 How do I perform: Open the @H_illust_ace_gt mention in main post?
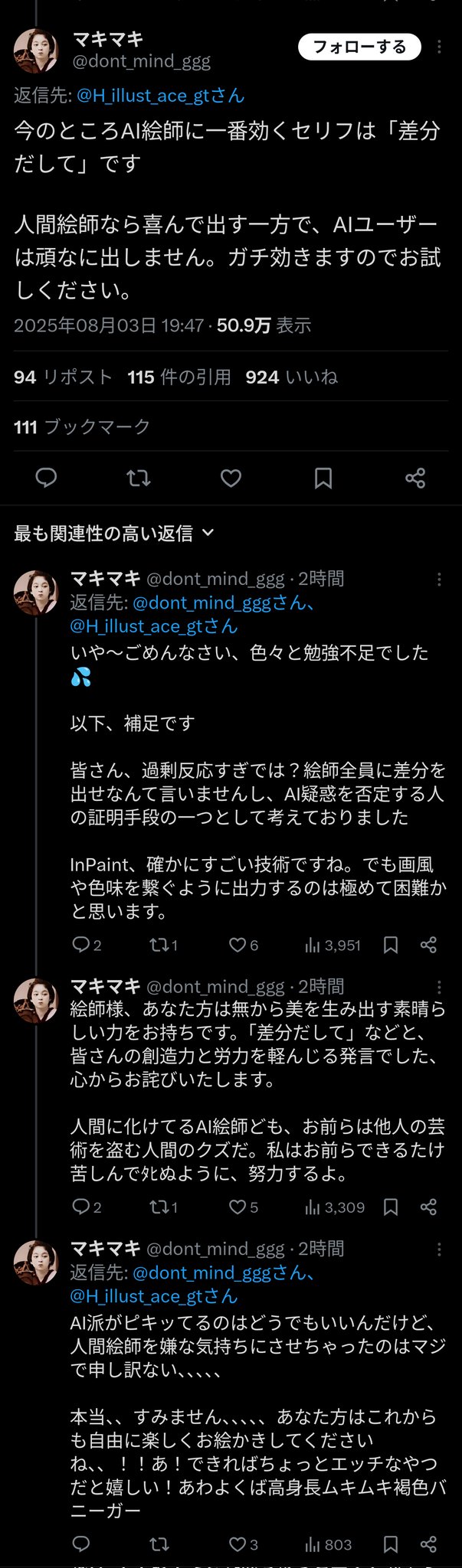160,96
